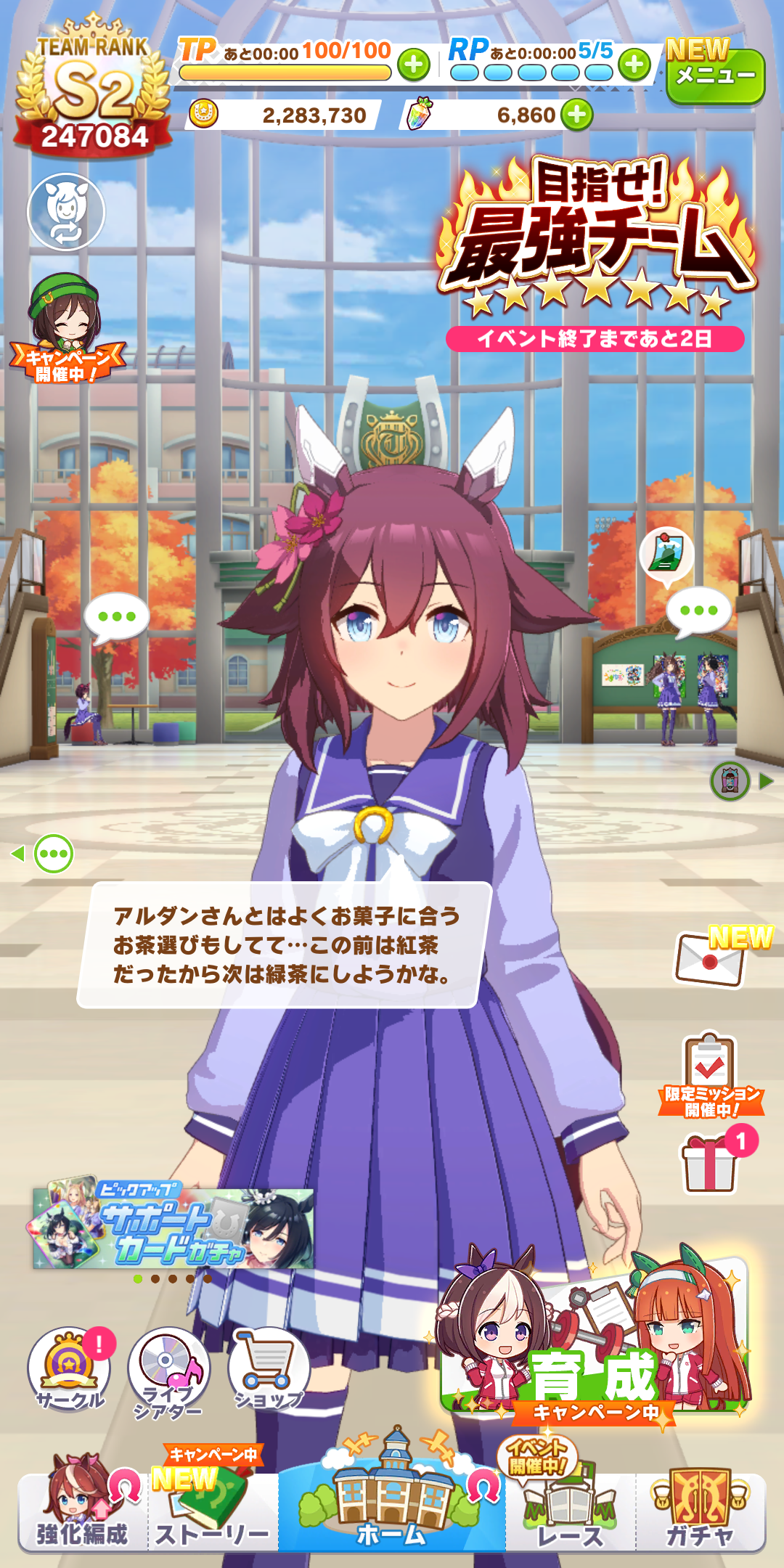
Task: Switch to the レース tab
Action: (x=570, y=1514)
